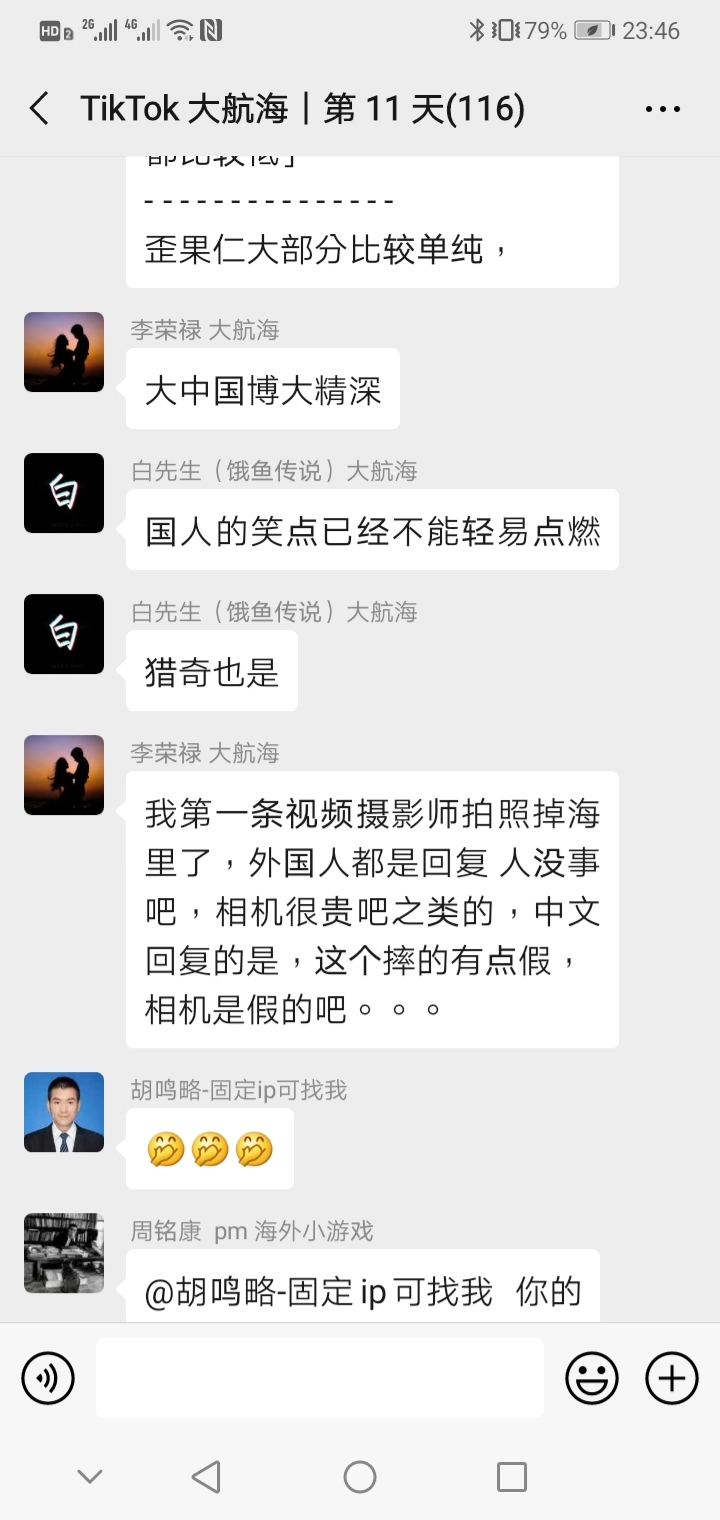720x1520 pixels.
Task: Open the emoji sticker panel
Action: coord(591,1378)
